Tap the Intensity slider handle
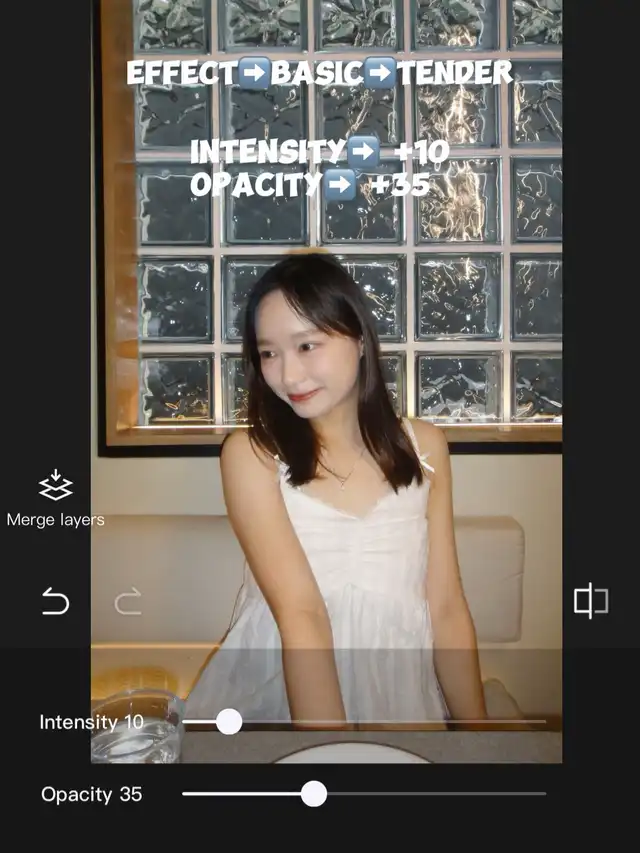Screen dimensions: 640x853 click(x=229, y=721)
